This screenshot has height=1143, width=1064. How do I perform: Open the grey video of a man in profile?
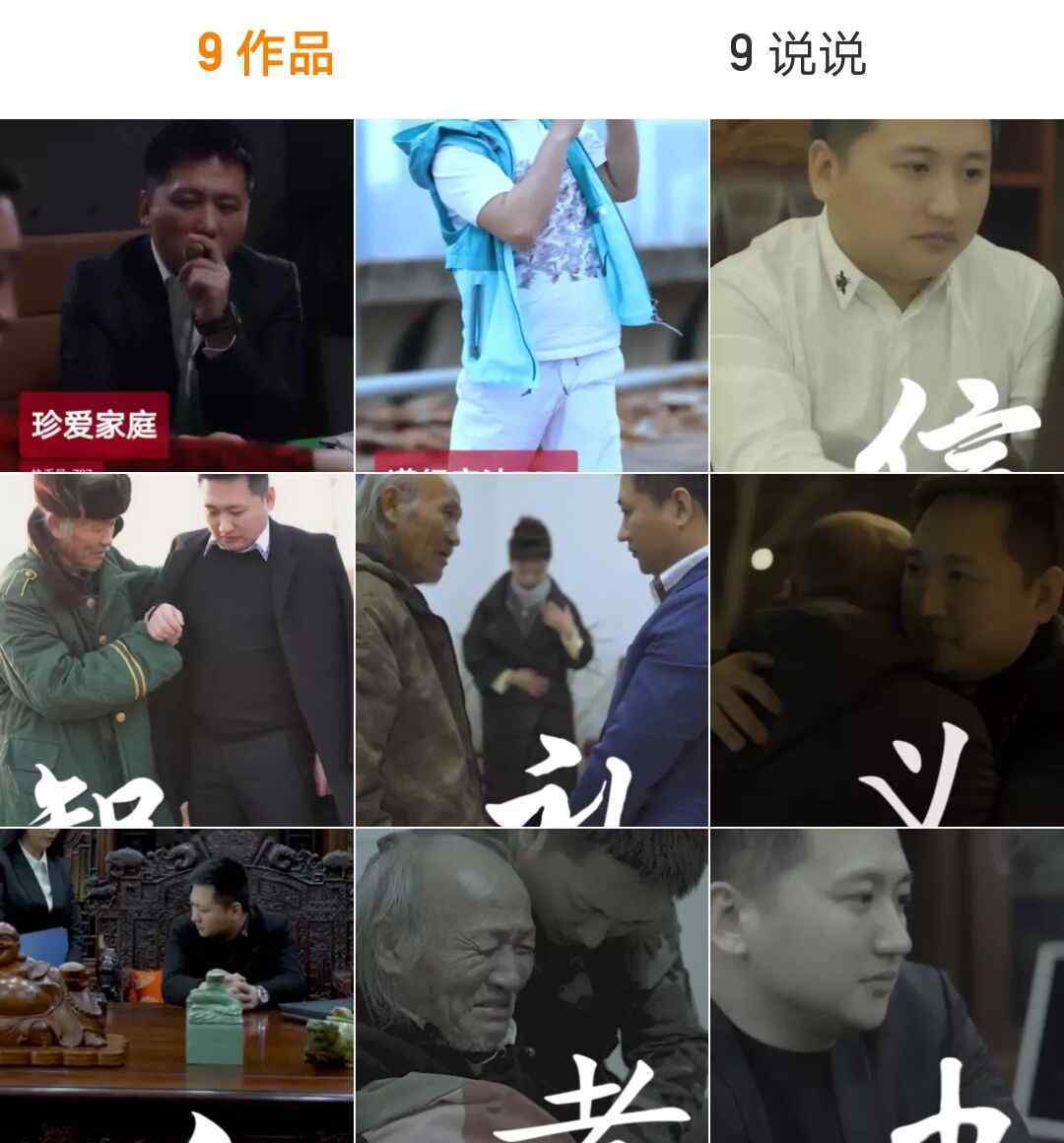click(x=887, y=985)
